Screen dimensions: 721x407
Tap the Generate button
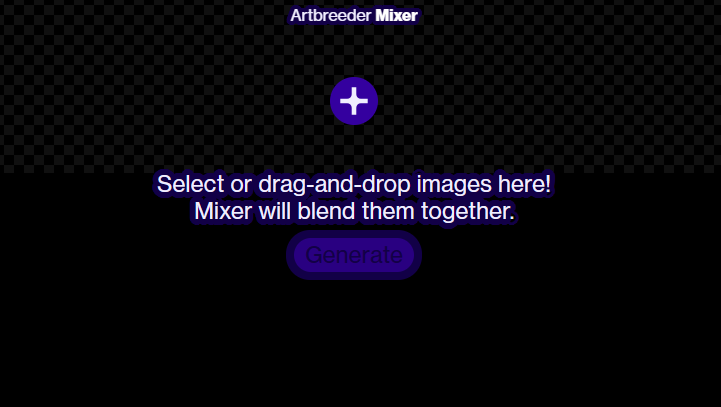(354, 255)
